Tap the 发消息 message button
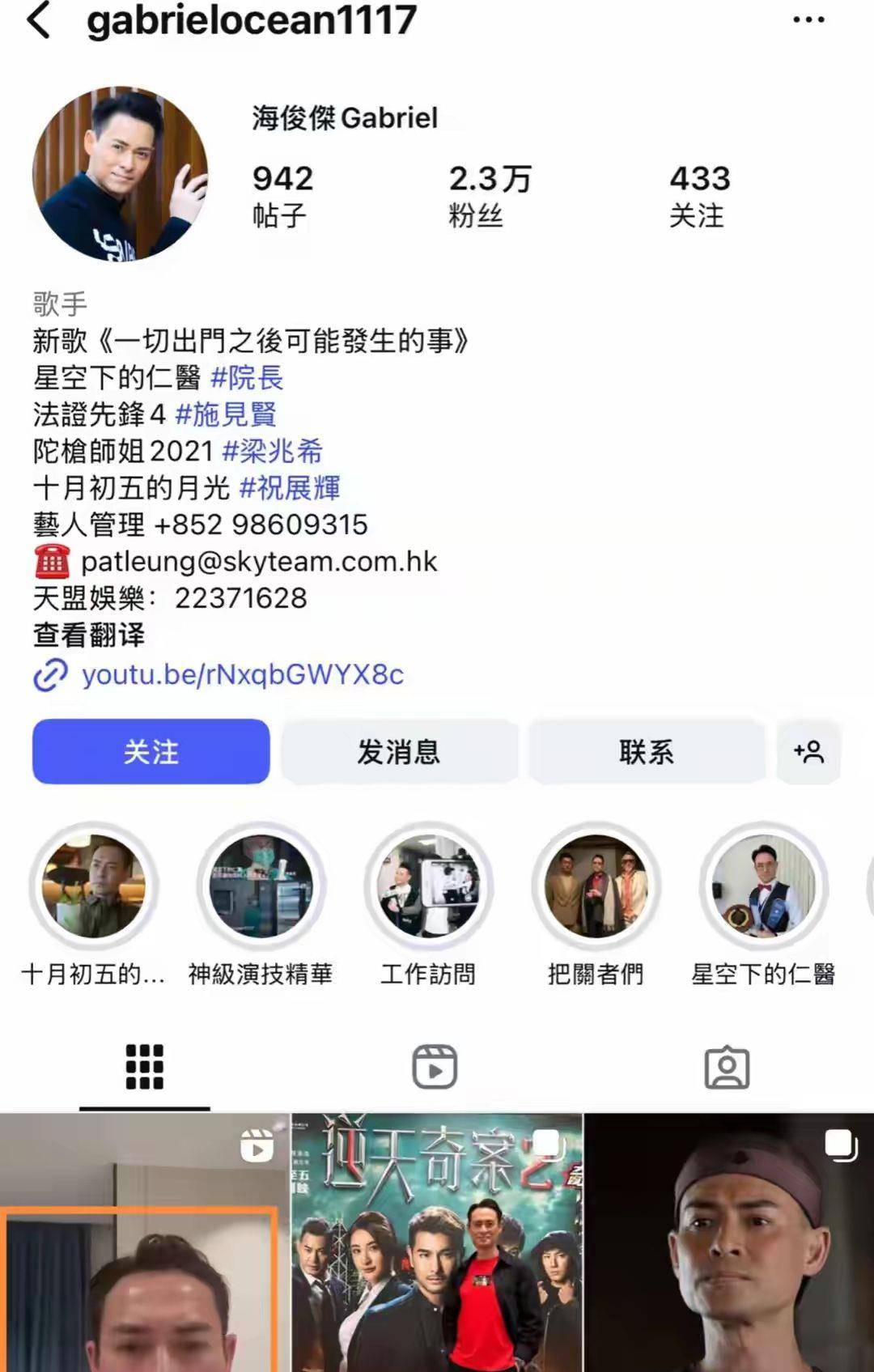The width and height of the screenshot is (874, 1372). pyautogui.click(x=399, y=751)
